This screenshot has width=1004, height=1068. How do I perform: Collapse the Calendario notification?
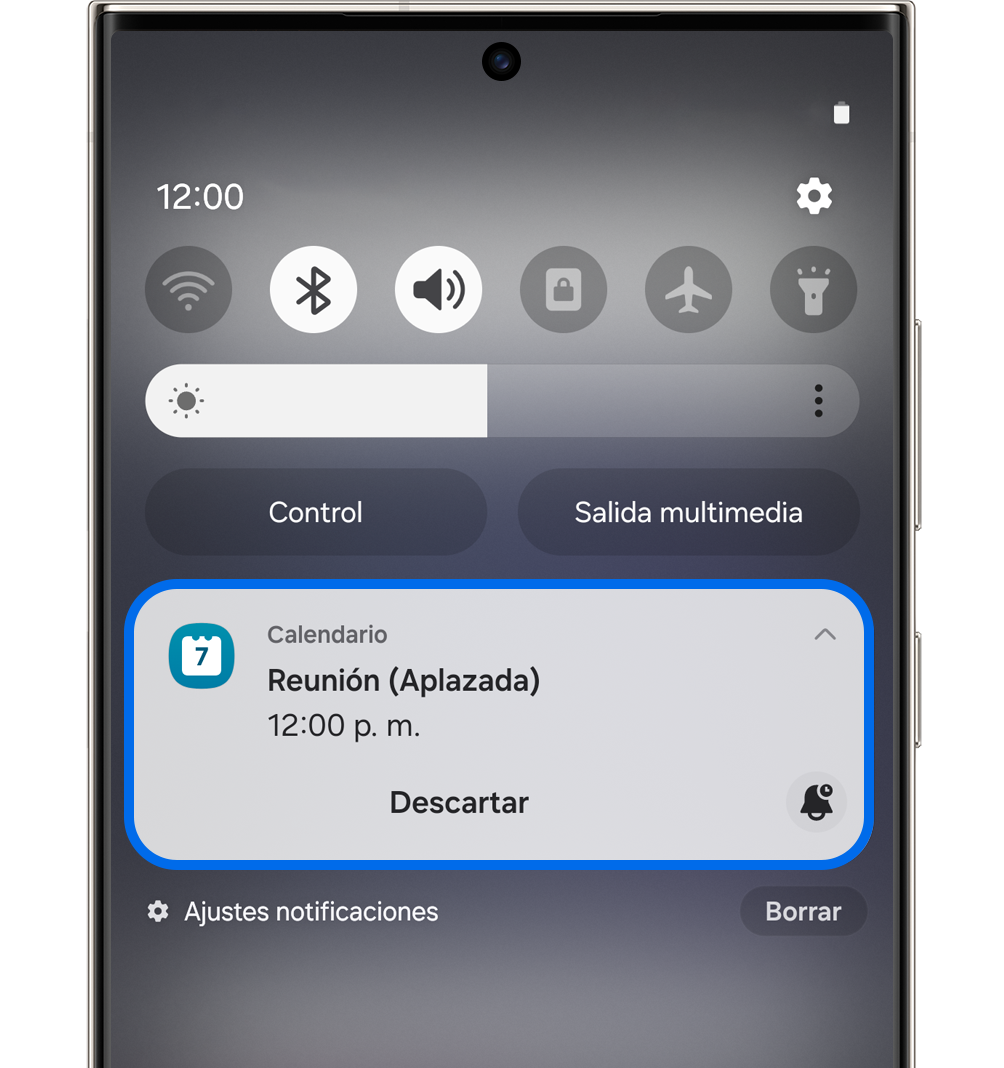pyautogui.click(x=824, y=635)
